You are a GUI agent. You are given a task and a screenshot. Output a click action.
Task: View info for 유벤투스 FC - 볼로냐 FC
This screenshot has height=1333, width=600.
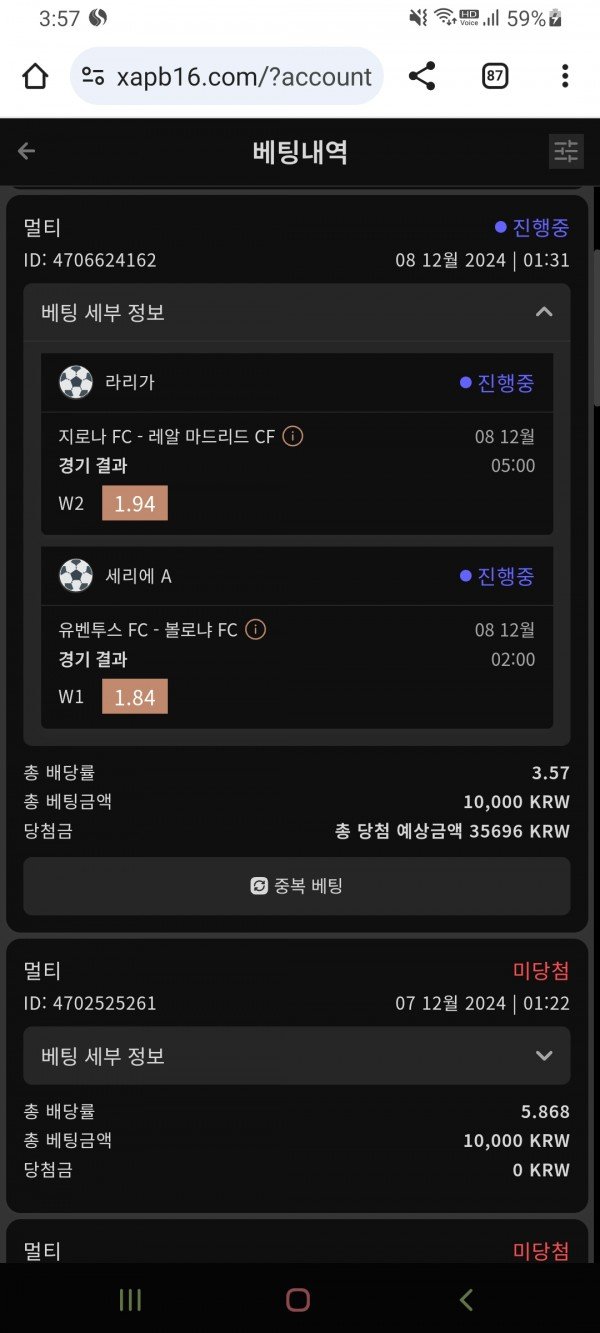click(x=256, y=629)
